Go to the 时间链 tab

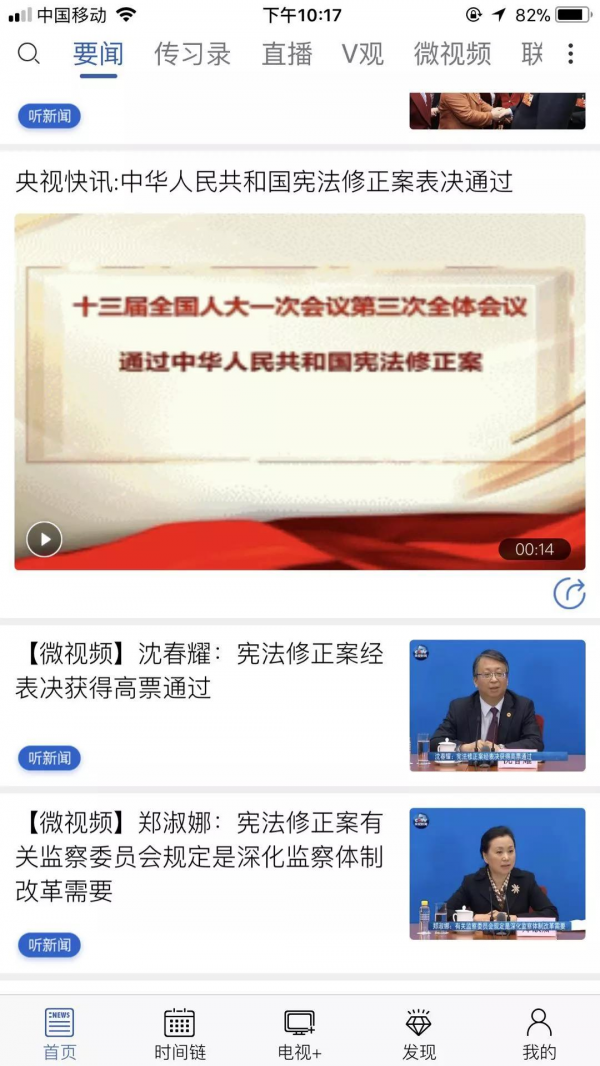pyautogui.click(x=179, y=1033)
